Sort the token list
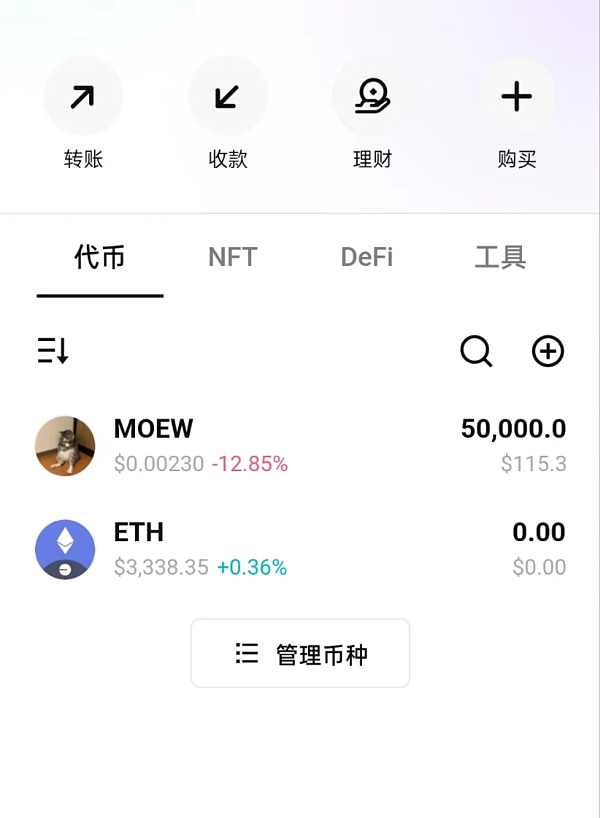This screenshot has width=600, height=818. pyautogui.click(x=53, y=351)
